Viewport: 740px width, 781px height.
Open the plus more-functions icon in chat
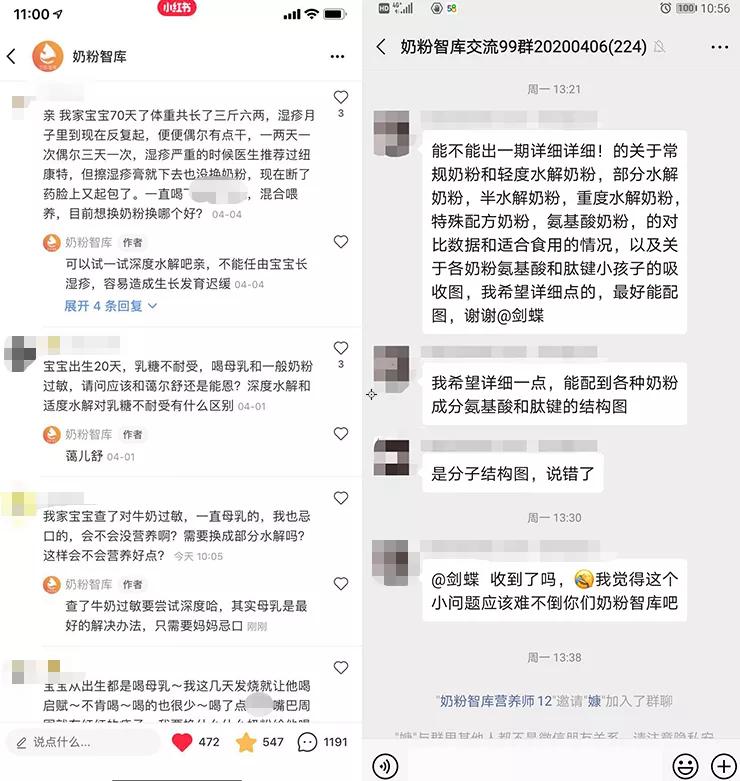[722, 766]
